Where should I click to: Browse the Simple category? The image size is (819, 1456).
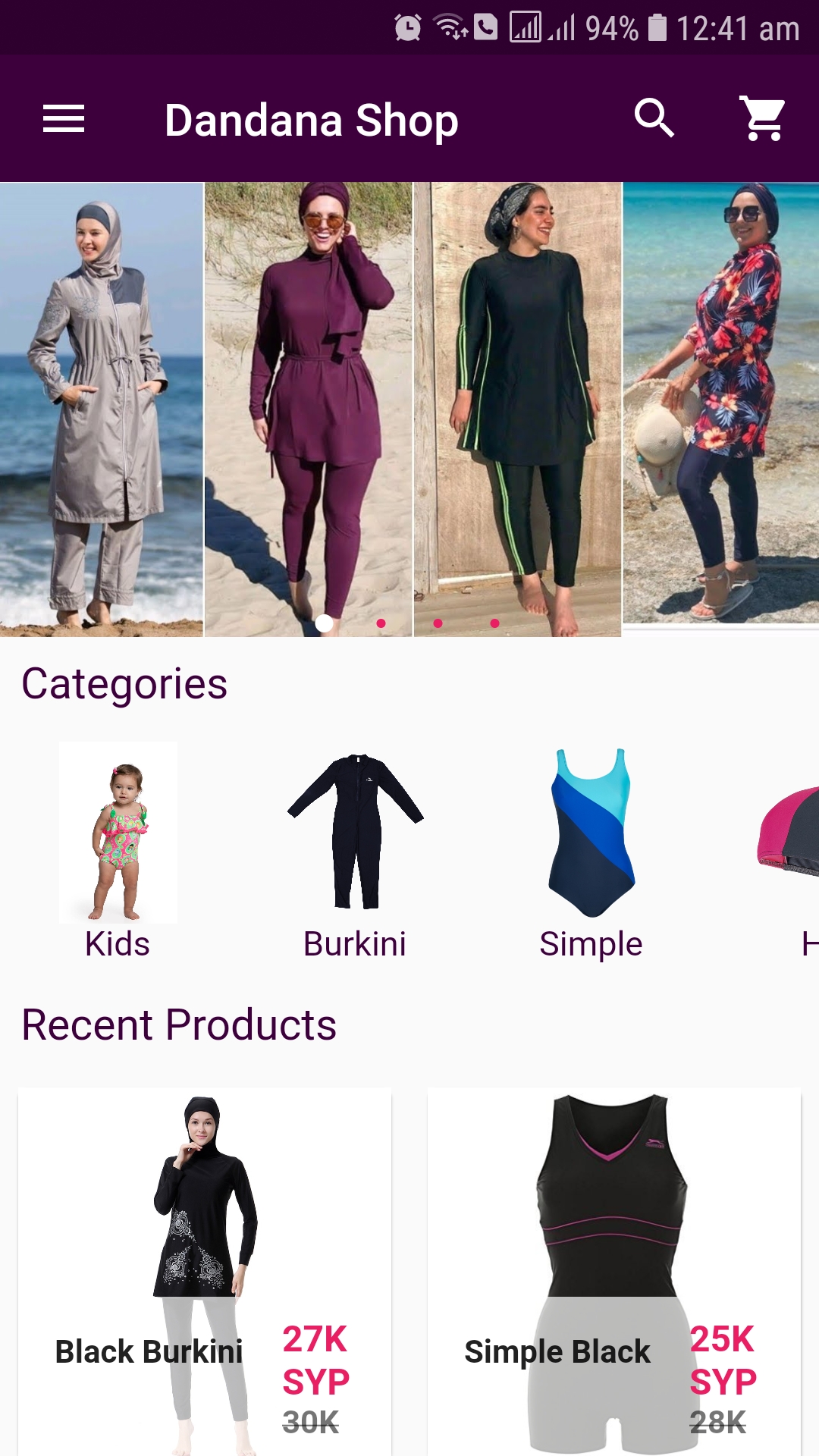tap(591, 851)
